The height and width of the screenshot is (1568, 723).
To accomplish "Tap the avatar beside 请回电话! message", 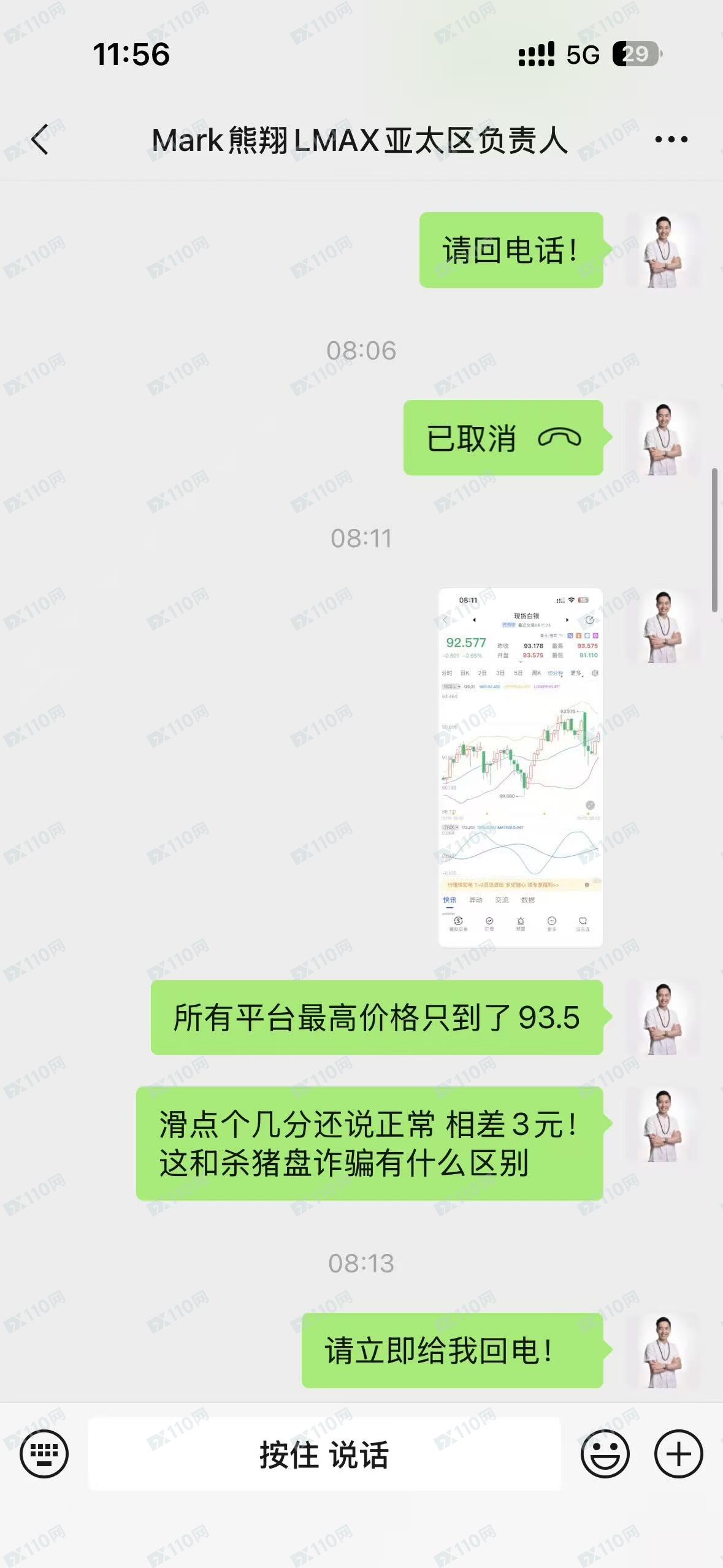I will click(x=662, y=250).
